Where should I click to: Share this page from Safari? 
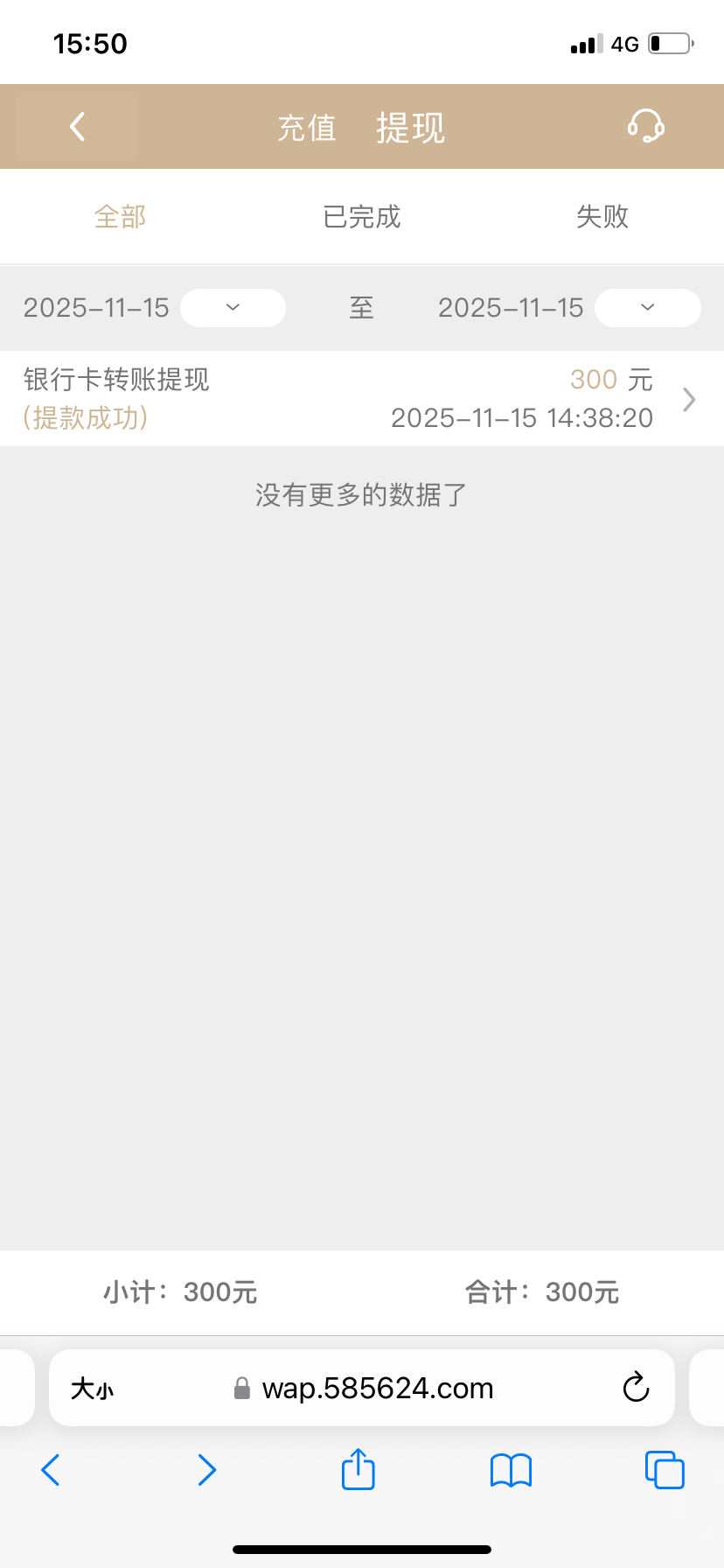[359, 1469]
